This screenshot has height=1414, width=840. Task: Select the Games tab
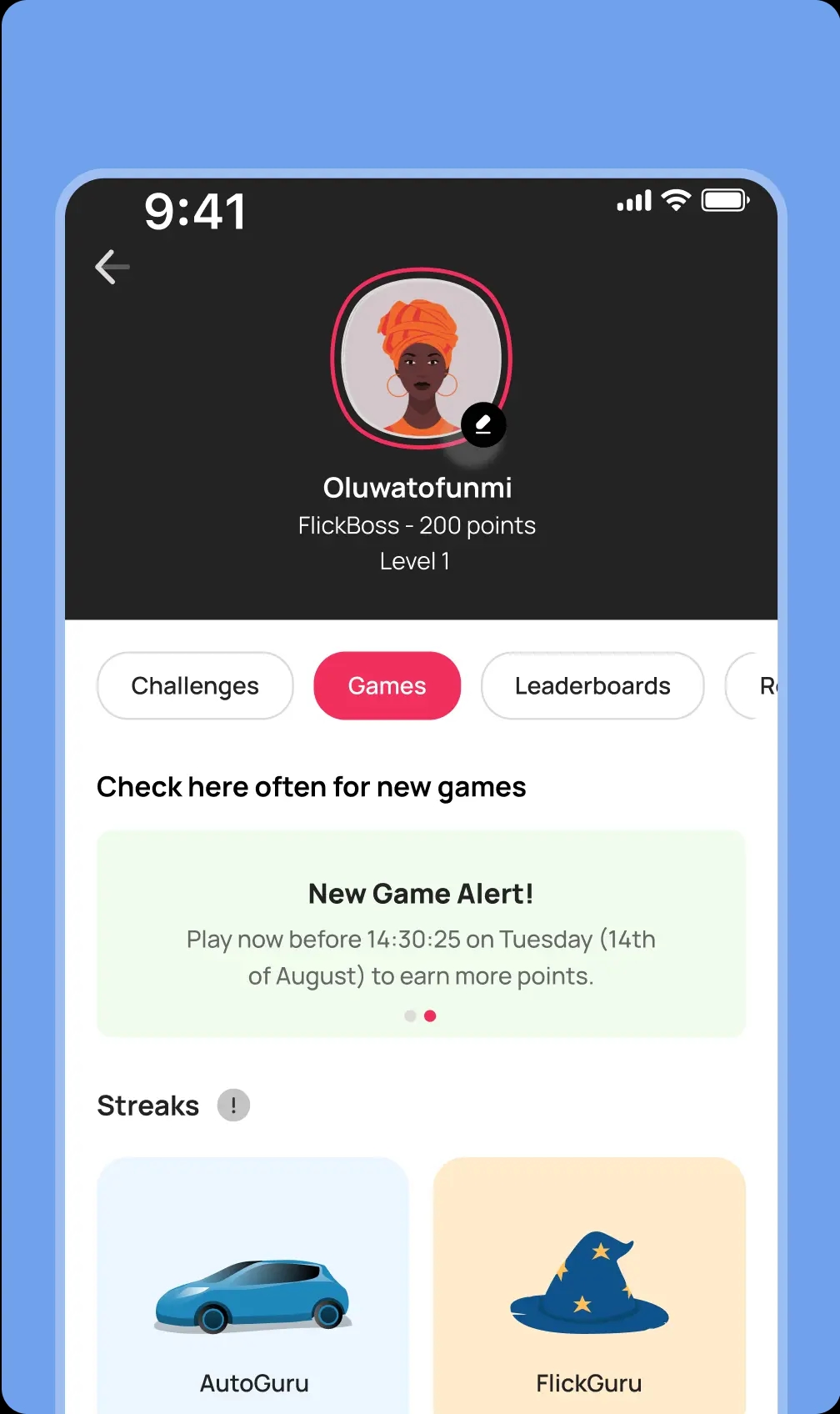[387, 685]
